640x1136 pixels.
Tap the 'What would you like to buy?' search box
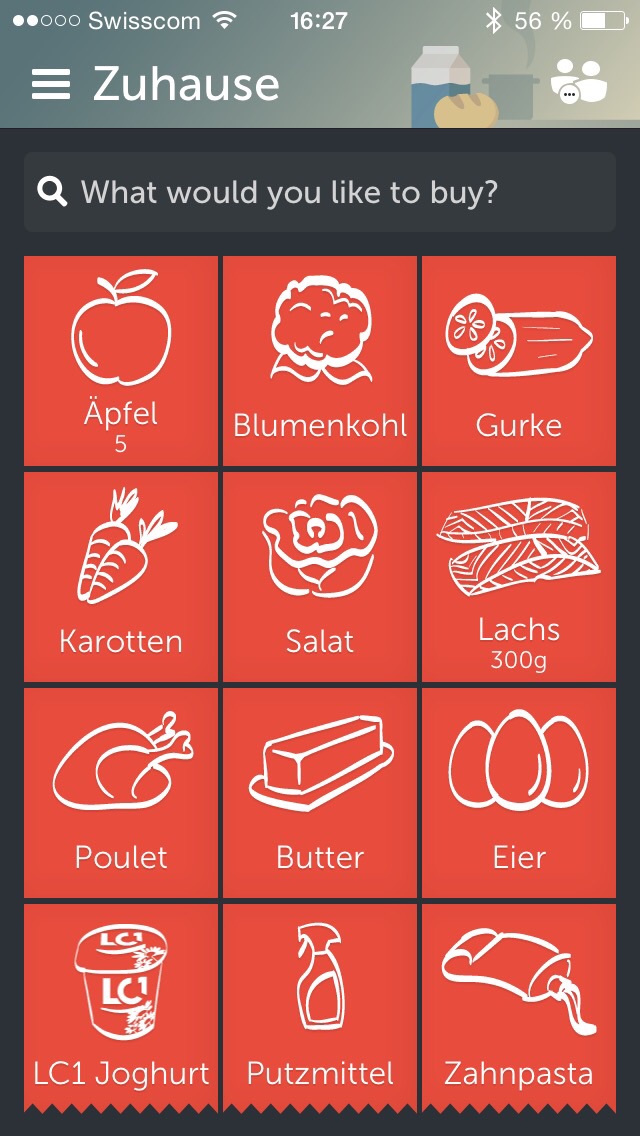click(x=320, y=192)
